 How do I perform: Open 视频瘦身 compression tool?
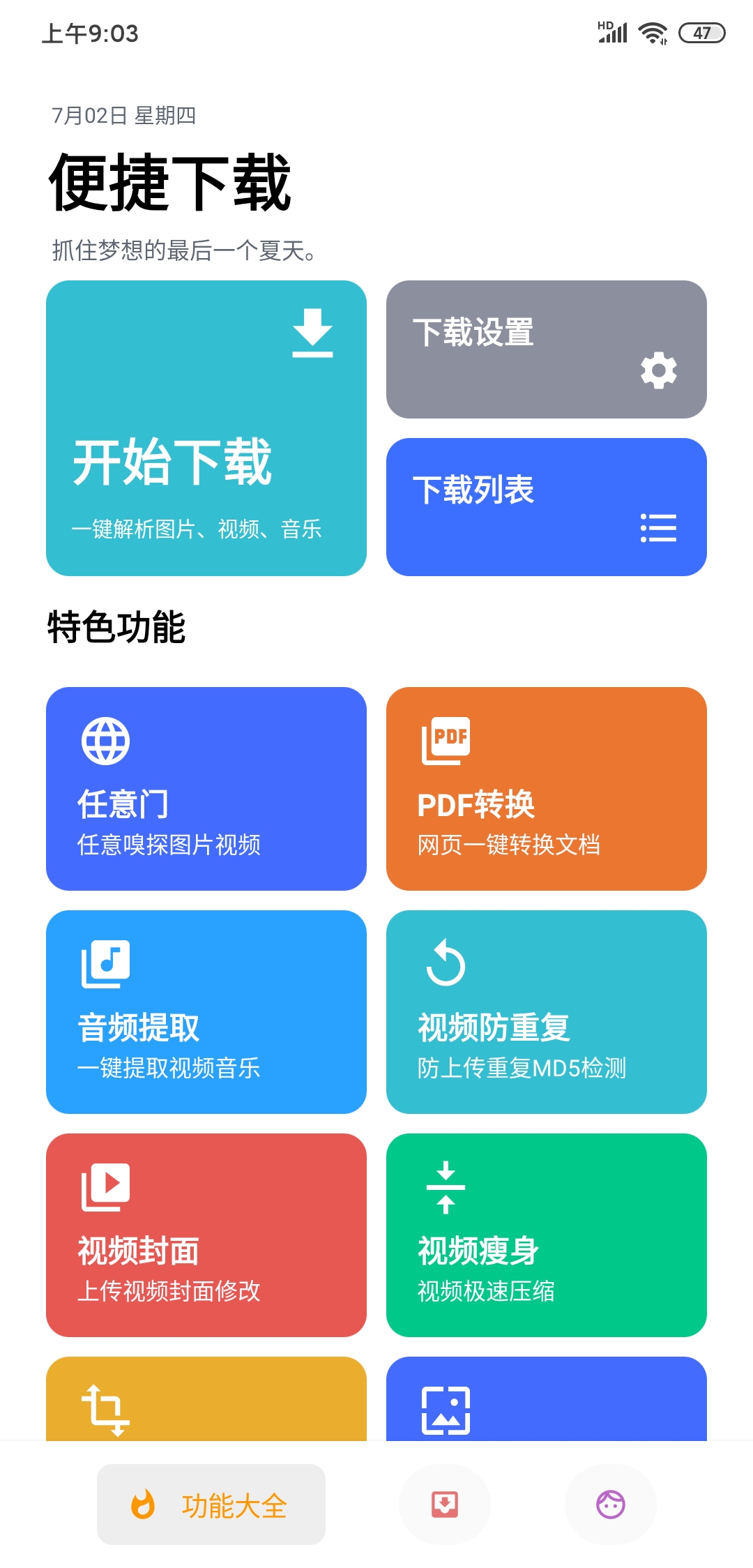(x=546, y=1235)
